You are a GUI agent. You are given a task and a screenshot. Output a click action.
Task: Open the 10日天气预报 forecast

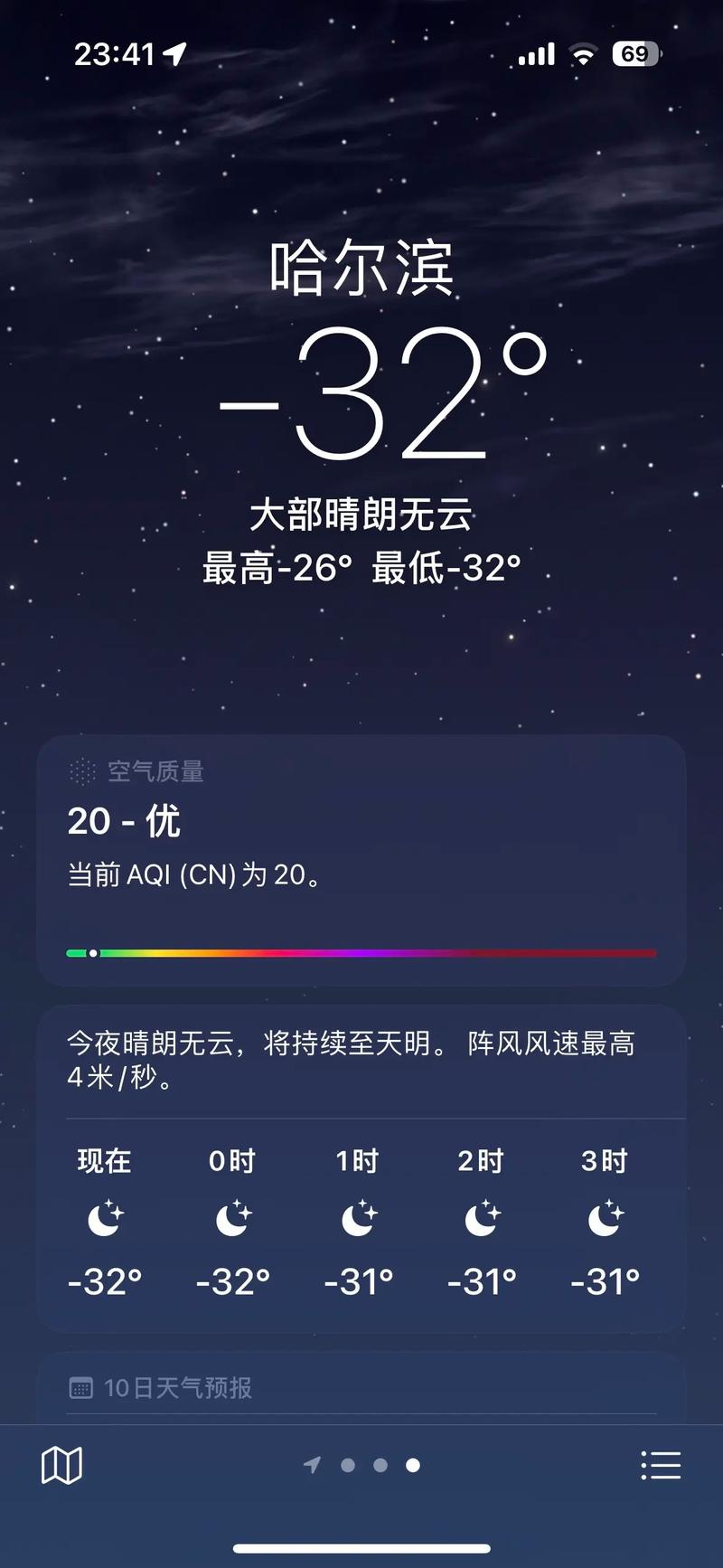tap(361, 1386)
